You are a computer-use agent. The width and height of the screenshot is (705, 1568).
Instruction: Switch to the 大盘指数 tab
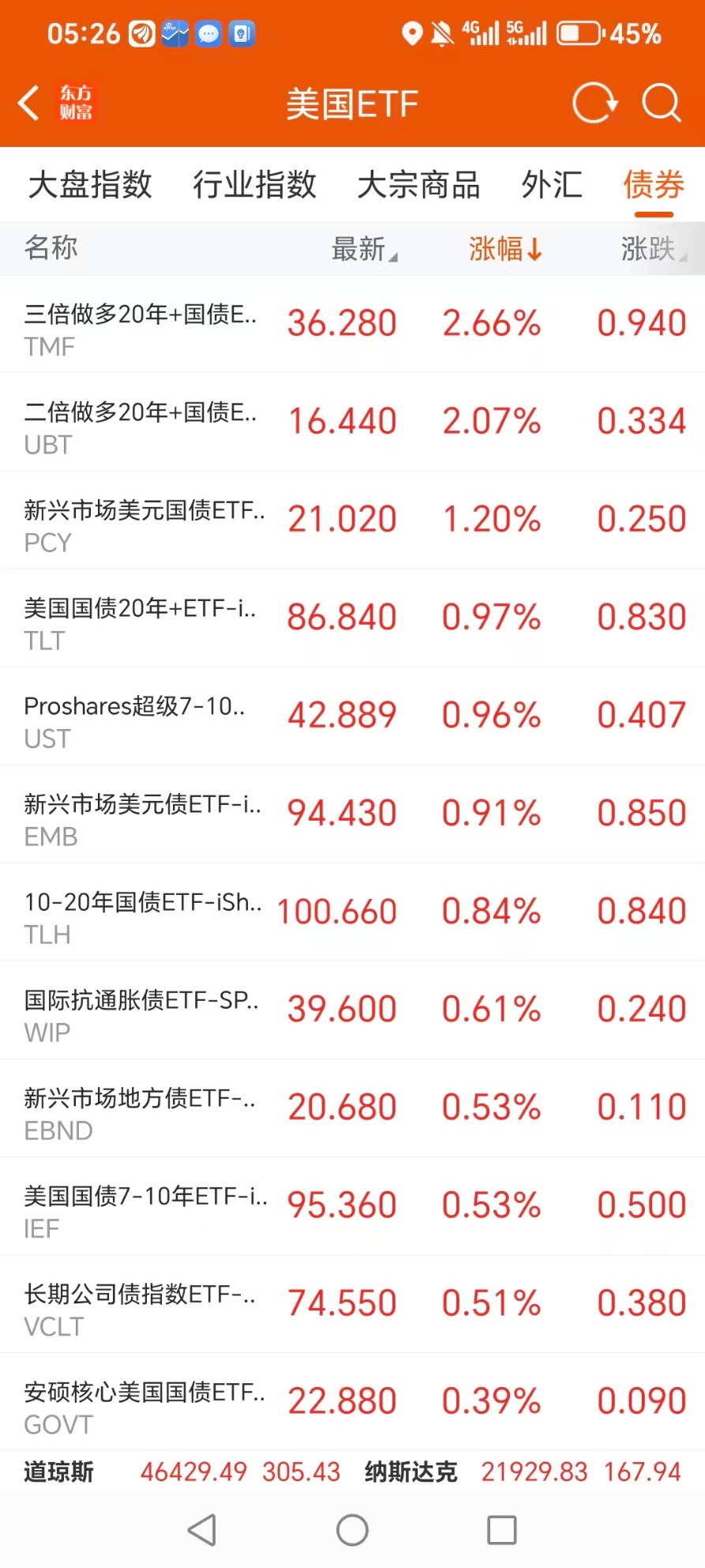point(90,185)
